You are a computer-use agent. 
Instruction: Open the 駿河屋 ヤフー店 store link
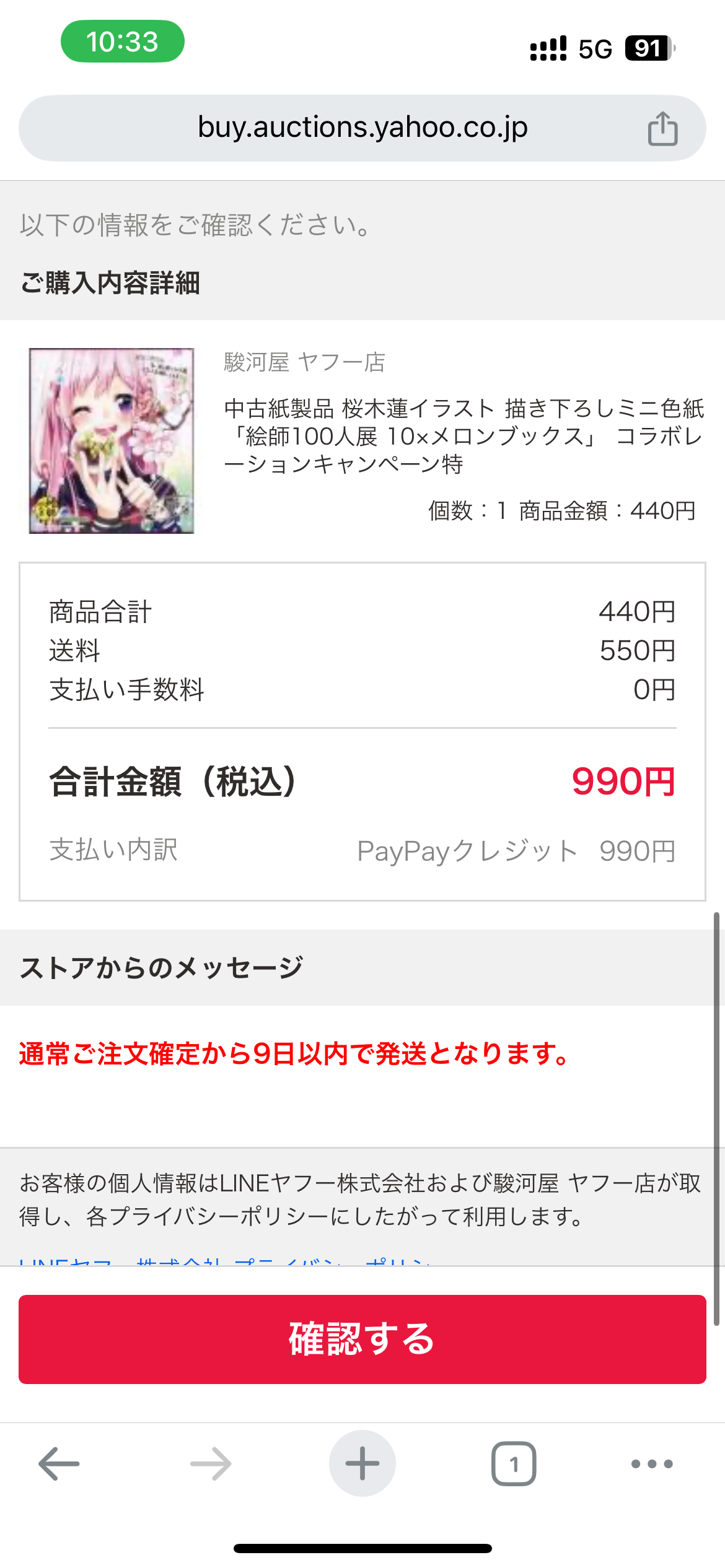[x=303, y=364]
